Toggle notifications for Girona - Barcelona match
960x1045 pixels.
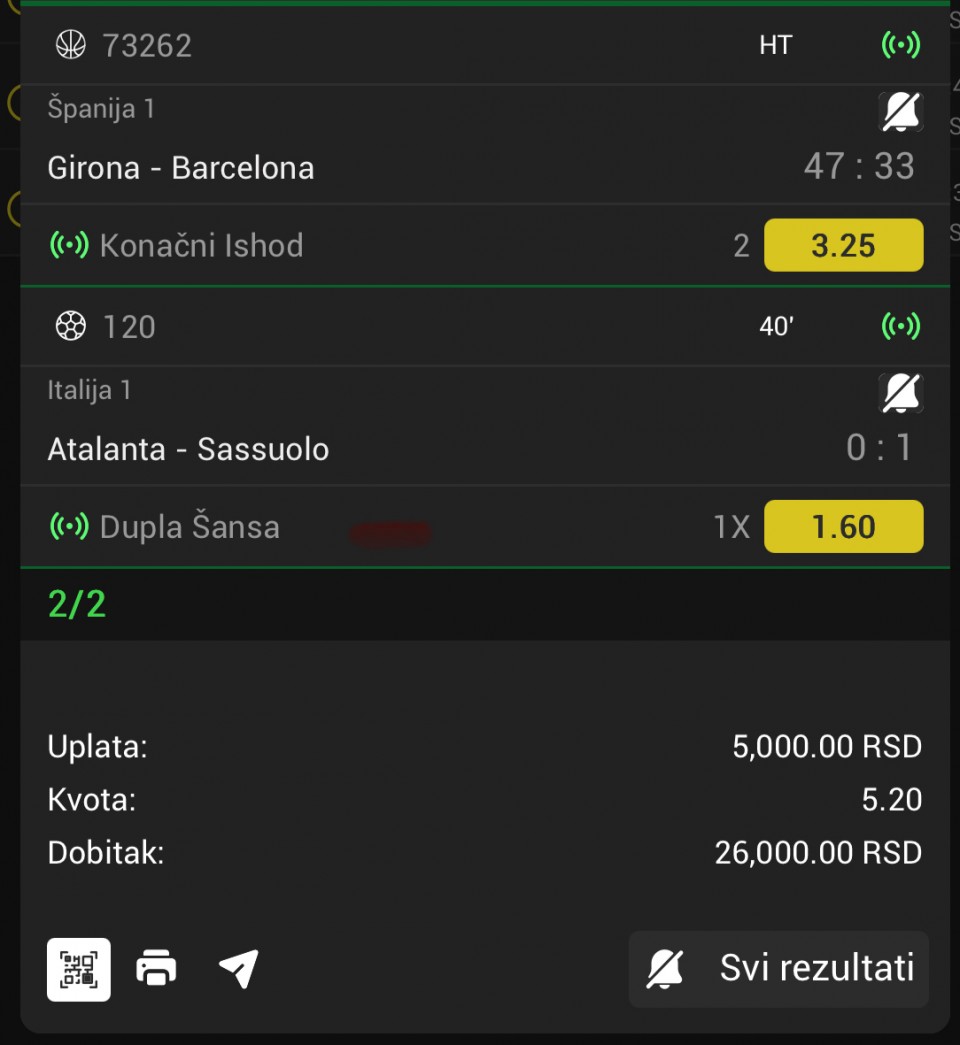[900, 112]
